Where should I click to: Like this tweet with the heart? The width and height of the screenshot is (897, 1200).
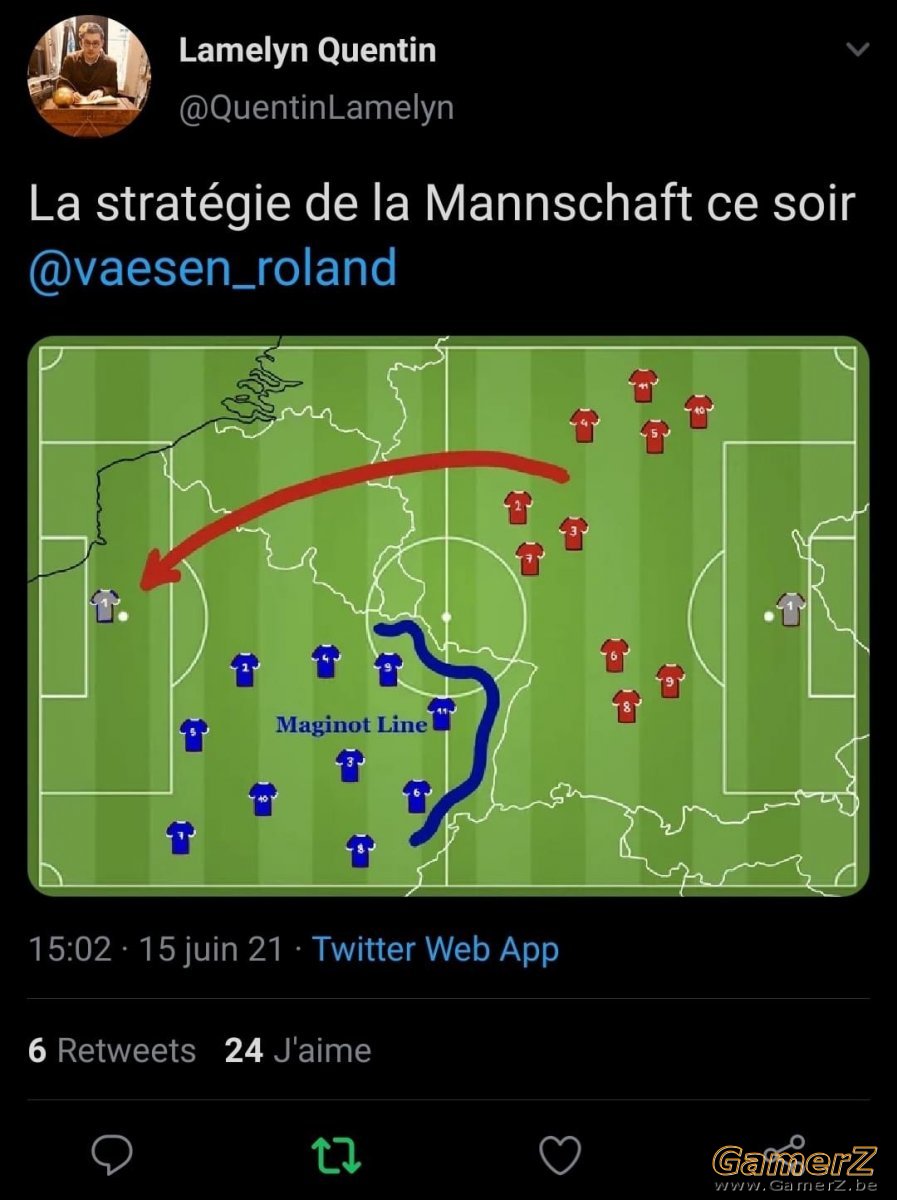[560, 1155]
